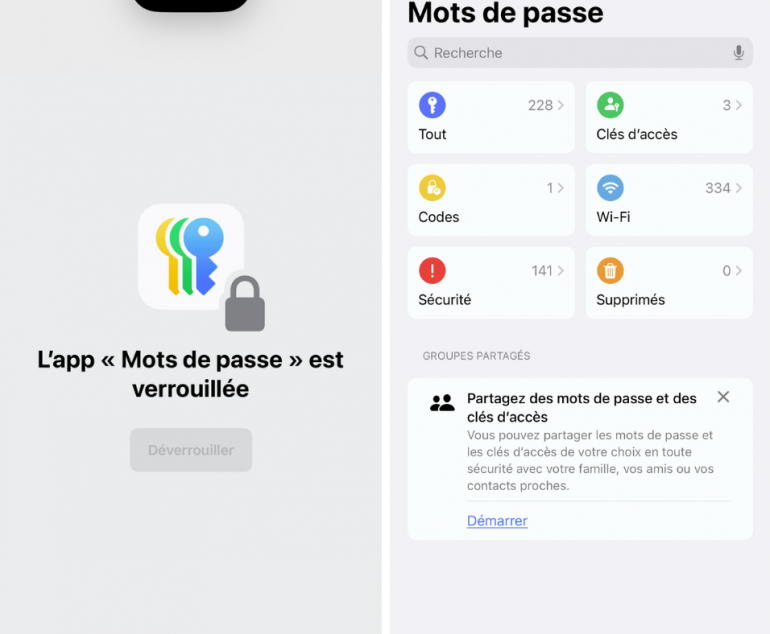770x634 pixels.
Task: Dismiss the password sharing banner
Action: pos(723,397)
